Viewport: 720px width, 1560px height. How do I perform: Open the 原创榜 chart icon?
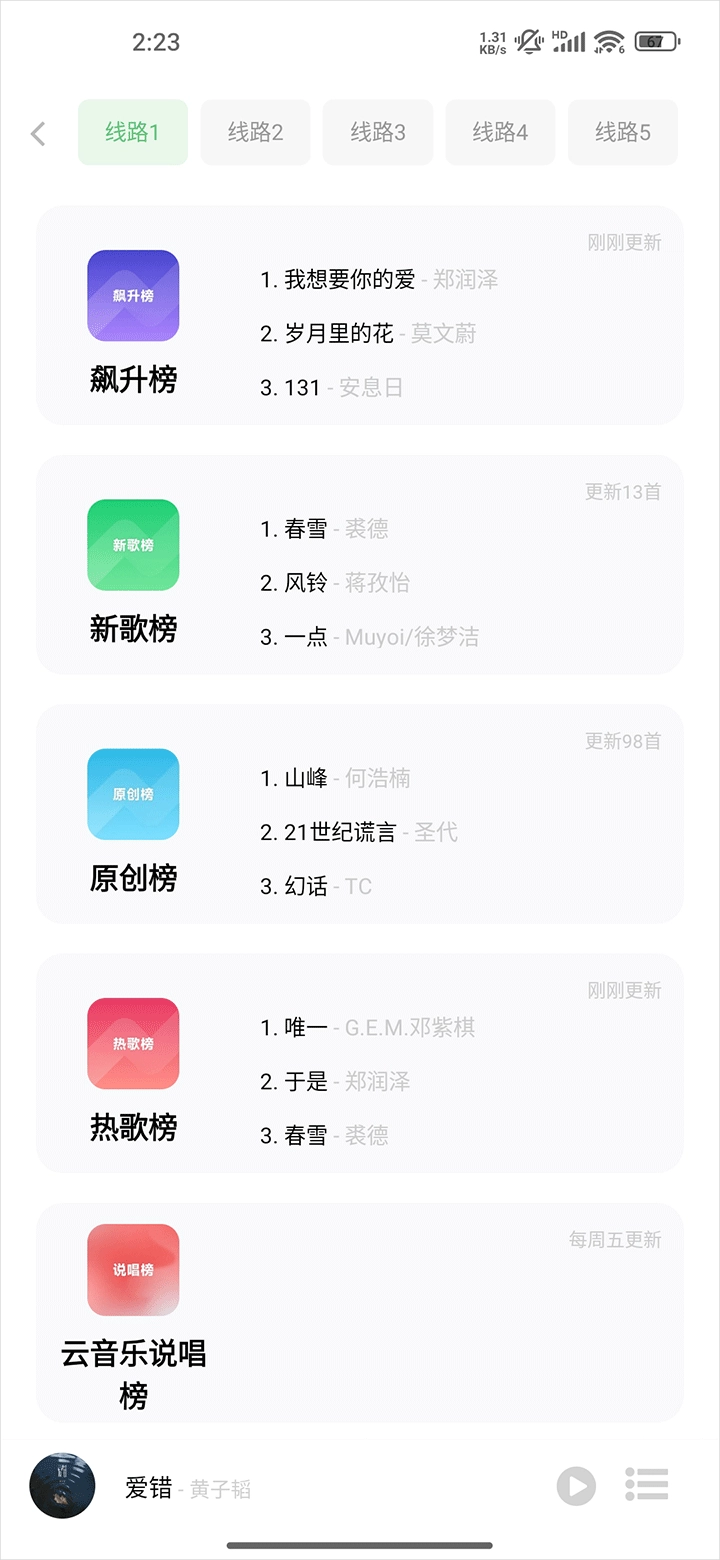133,794
